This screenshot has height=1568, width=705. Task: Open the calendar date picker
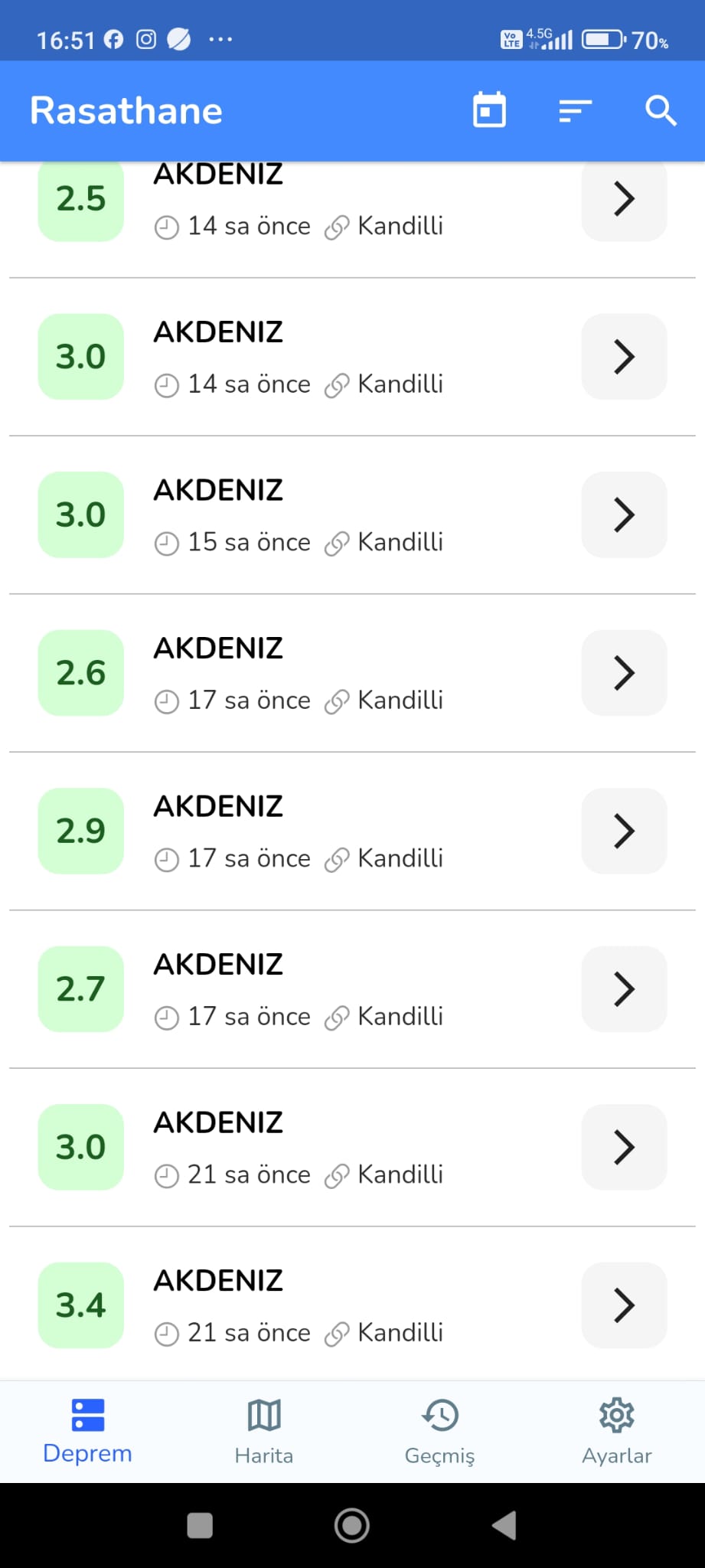coord(489,110)
